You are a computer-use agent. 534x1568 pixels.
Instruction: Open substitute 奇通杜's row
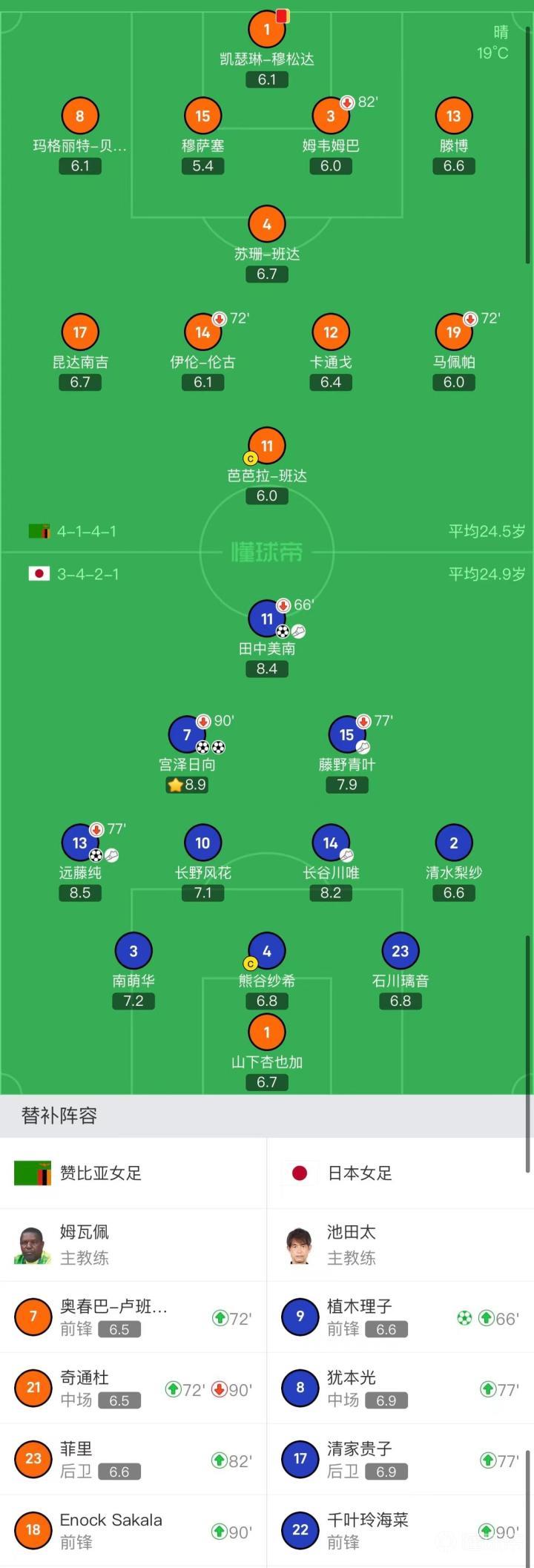click(x=133, y=1389)
